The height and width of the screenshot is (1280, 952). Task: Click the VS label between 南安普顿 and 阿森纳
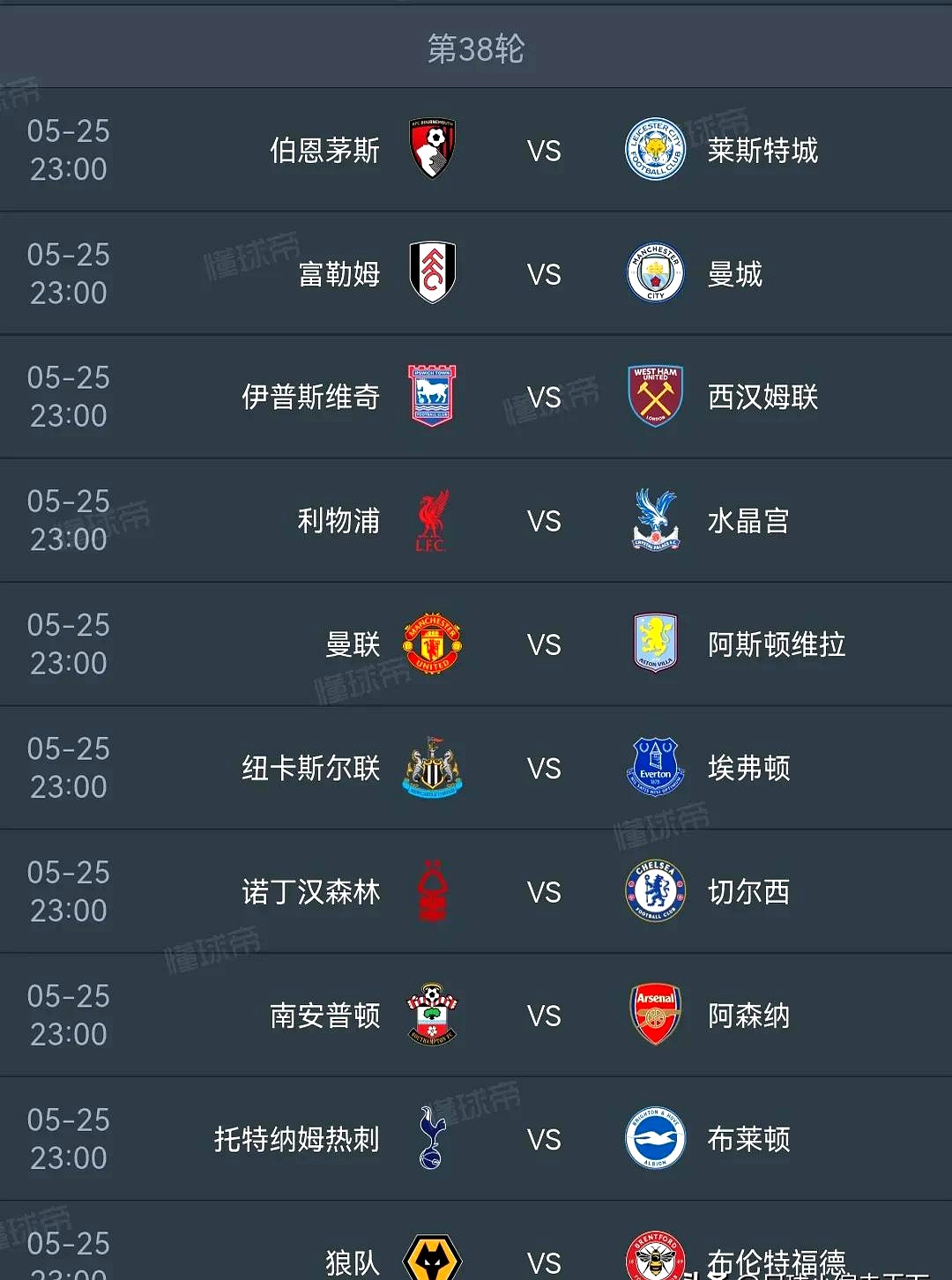pyautogui.click(x=546, y=1015)
